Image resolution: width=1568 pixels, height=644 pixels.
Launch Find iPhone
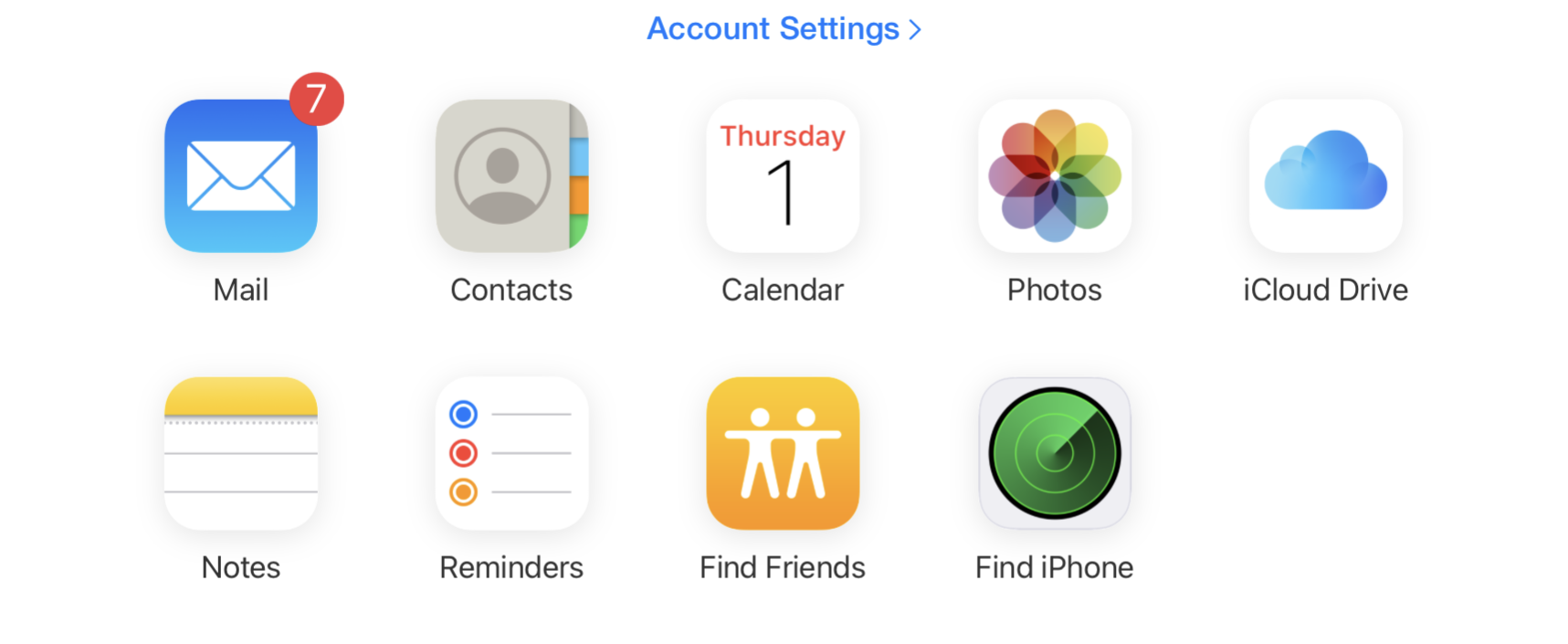[x=1054, y=453]
